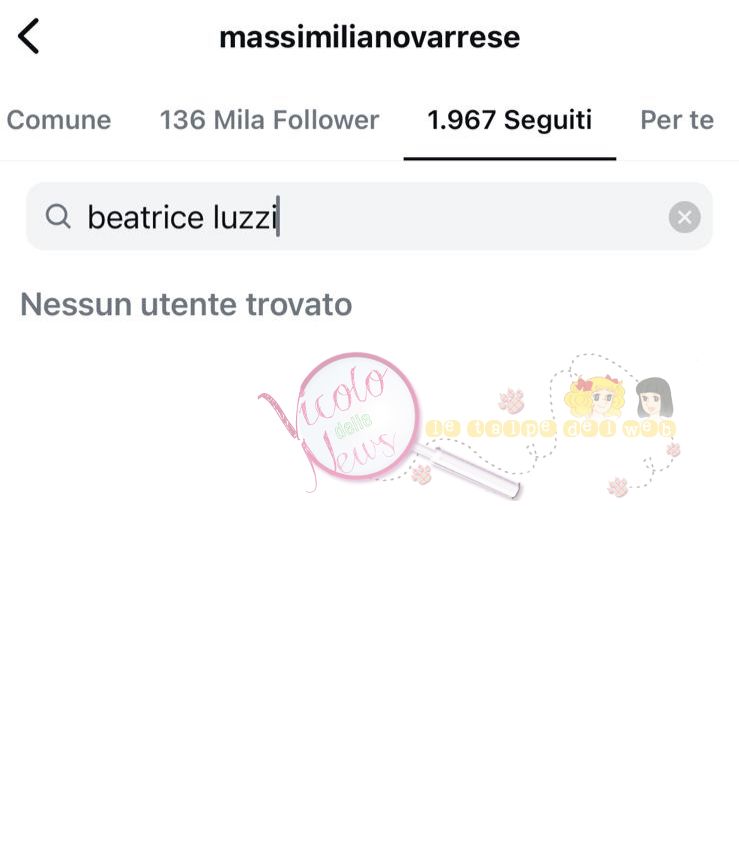The image size is (739, 848).
Task: Switch to the Per te tab
Action: click(677, 120)
